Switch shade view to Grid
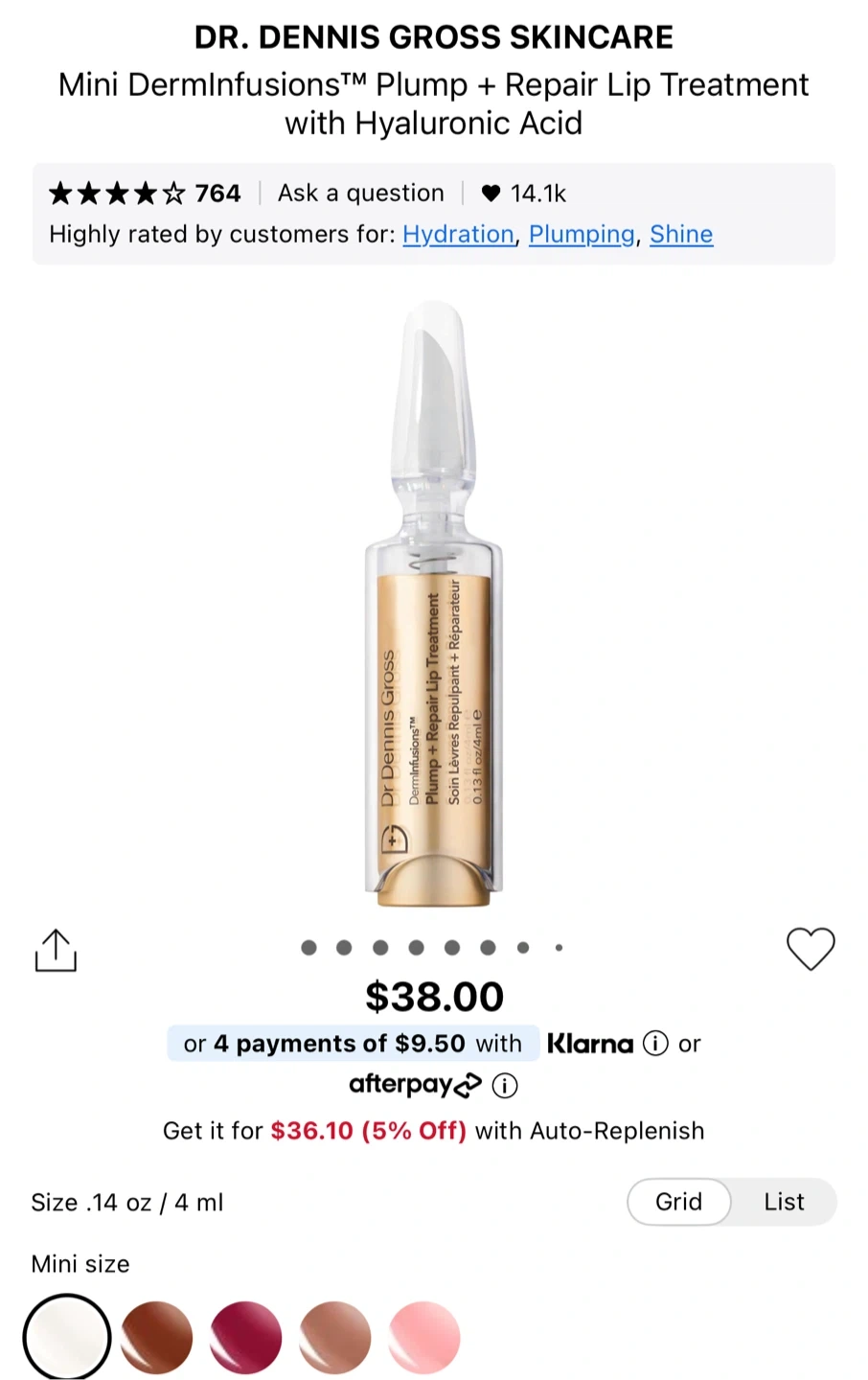The height and width of the screenshot is (1380, 868). [678, 1202]
